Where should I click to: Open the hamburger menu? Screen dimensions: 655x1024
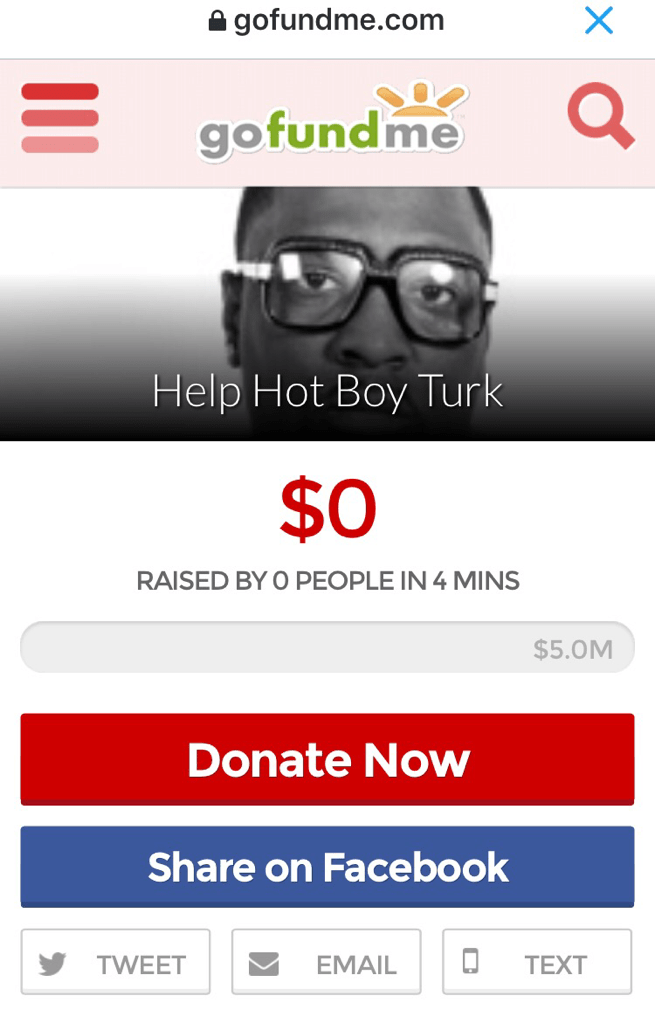(60, 118)
